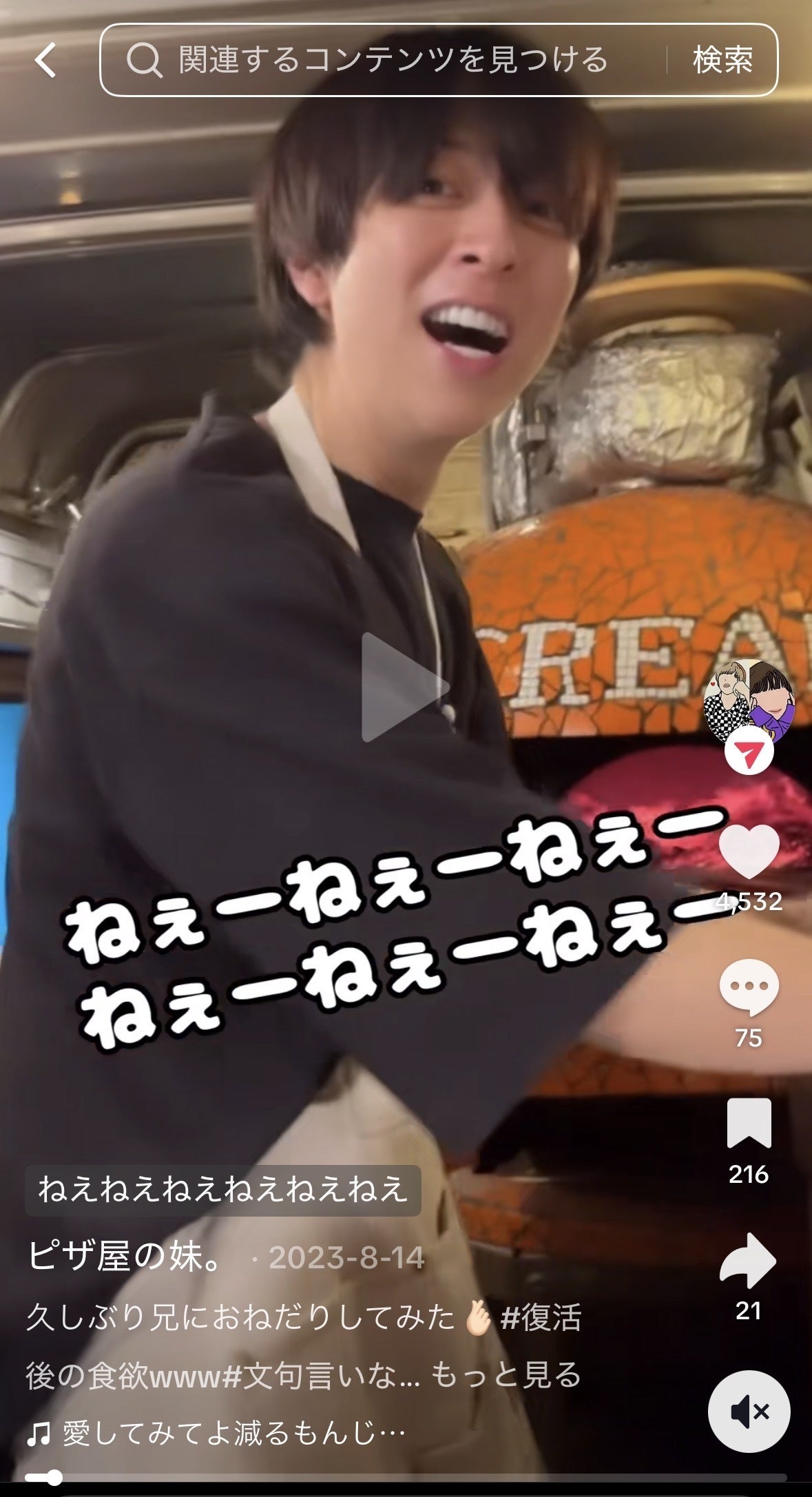Open the ねえねえねえねえねえねえ search suggestion chip
This screenshot has width=812, height=1497.
click(222, 1190)
